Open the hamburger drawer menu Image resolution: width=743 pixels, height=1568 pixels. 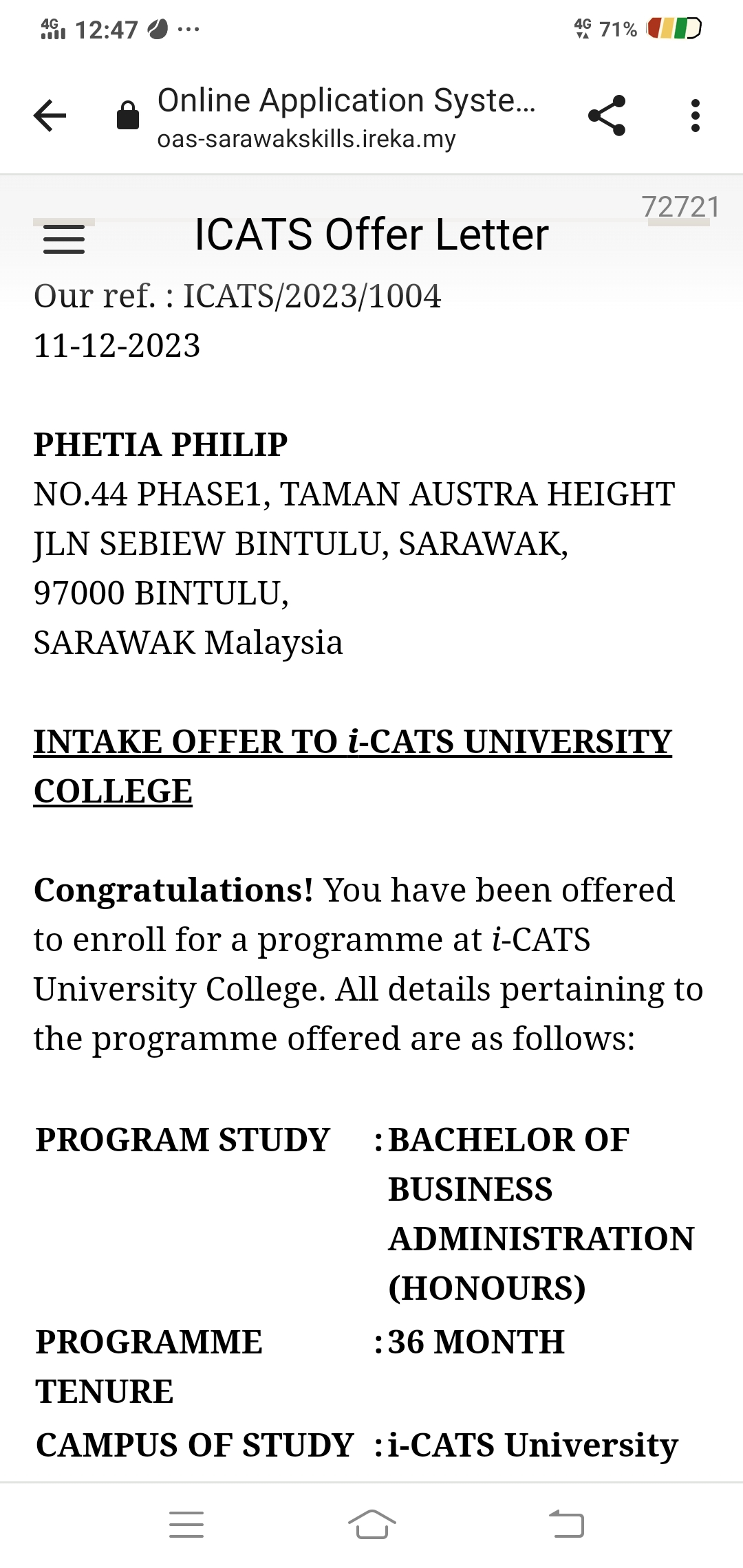click(64, 240)
